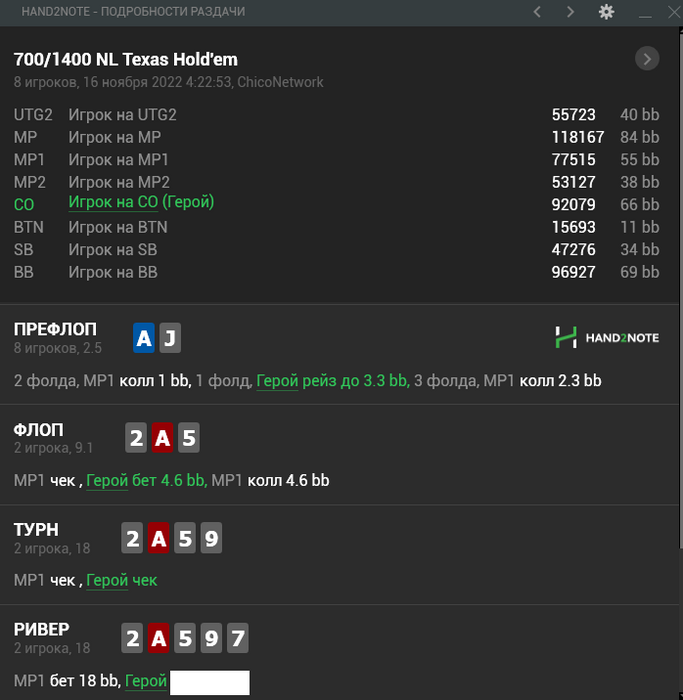Image resolution: width=683 pixels, height=700 pixels.
Task: Minimize the Hand2Note window
Action: point(645,13)
